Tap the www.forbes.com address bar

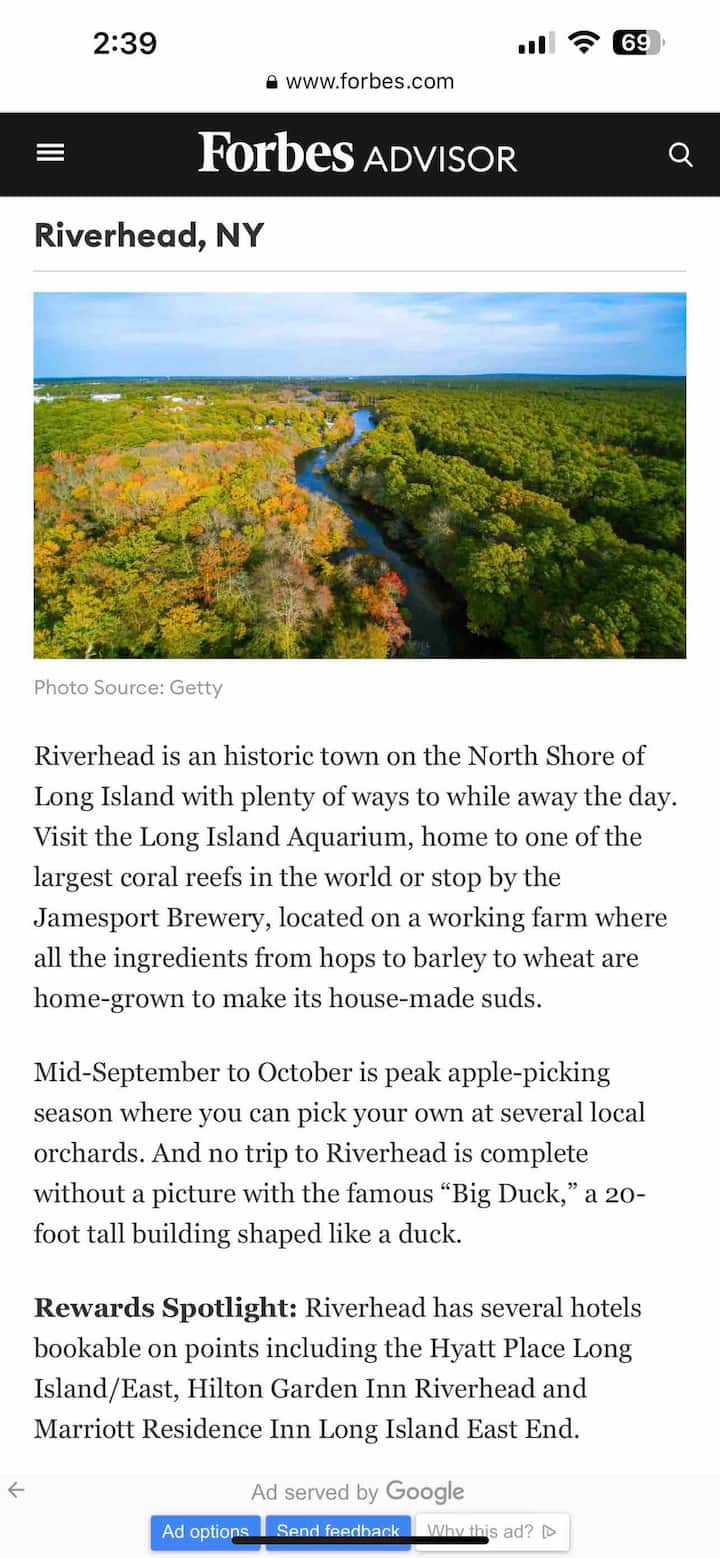point(360,82)
